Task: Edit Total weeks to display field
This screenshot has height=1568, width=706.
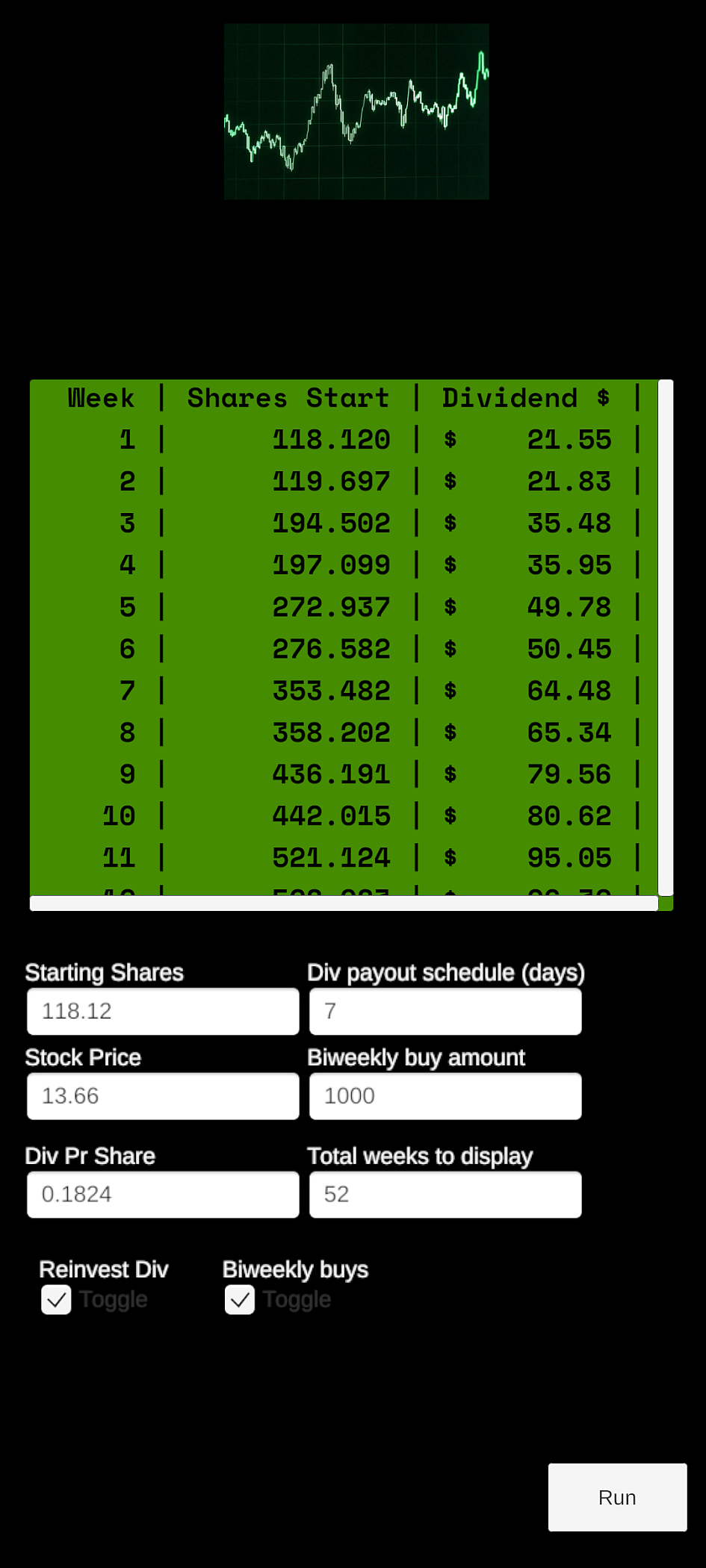Action: tap(445, 1195)
